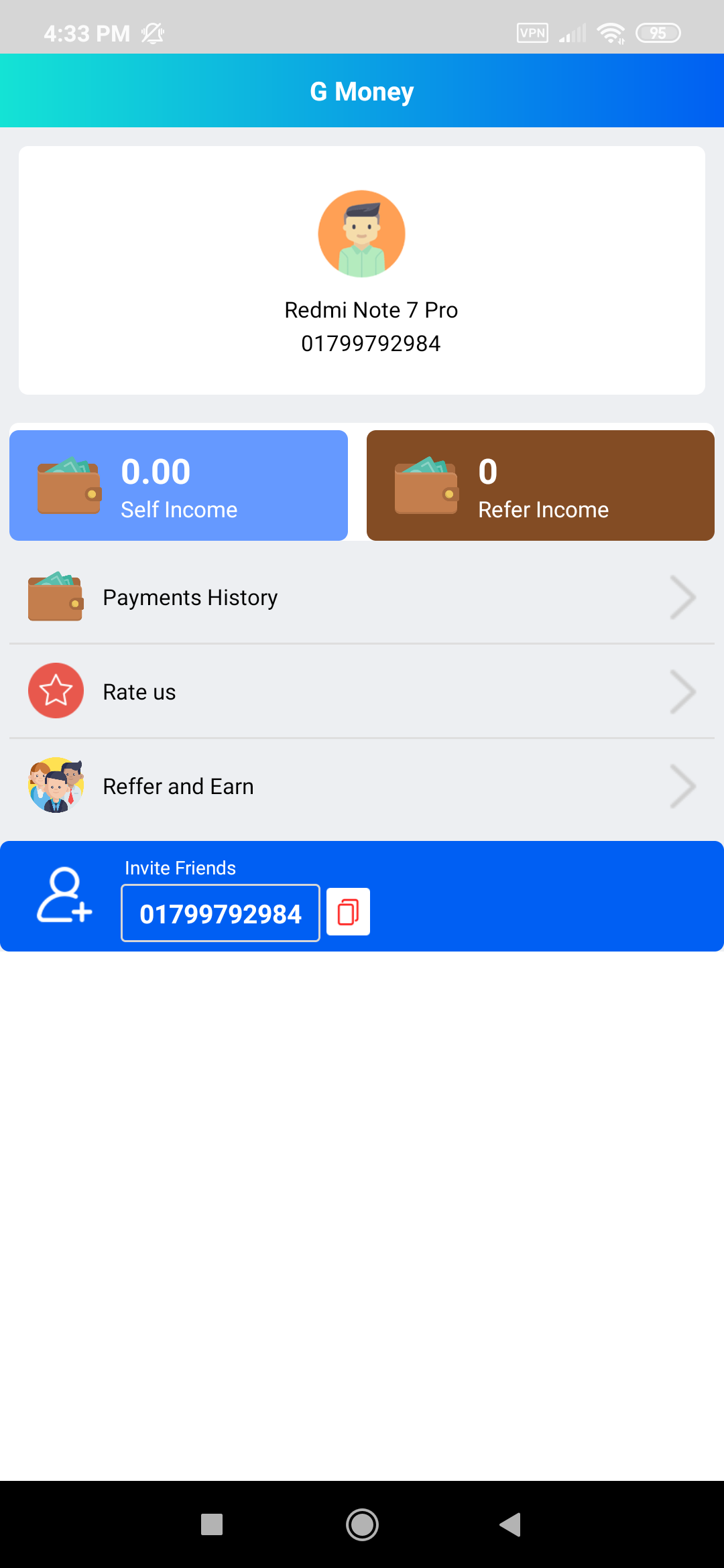724x1568 pixels.
Task: Go to the home screen
Action: point(362,1524)
